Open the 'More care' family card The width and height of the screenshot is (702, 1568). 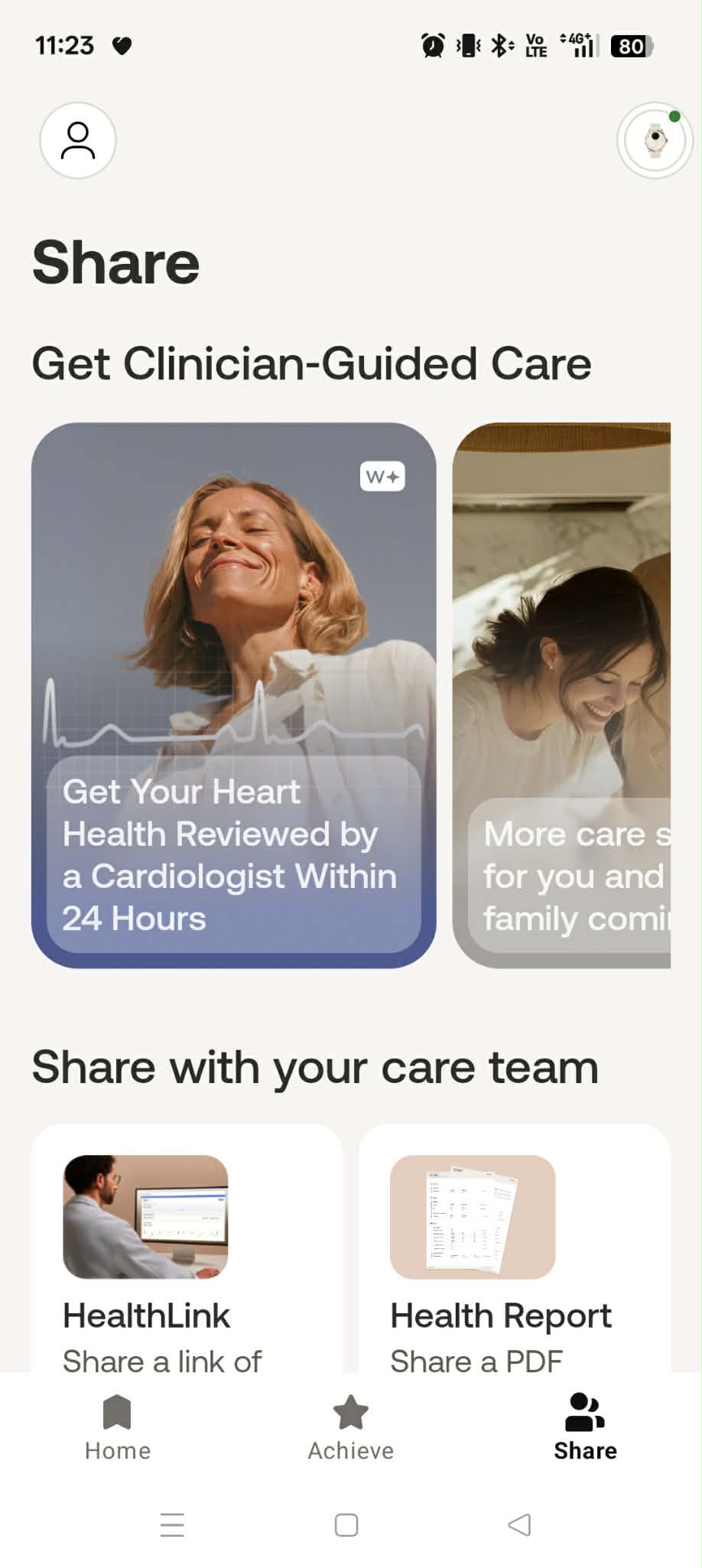(x=562, y=695)
